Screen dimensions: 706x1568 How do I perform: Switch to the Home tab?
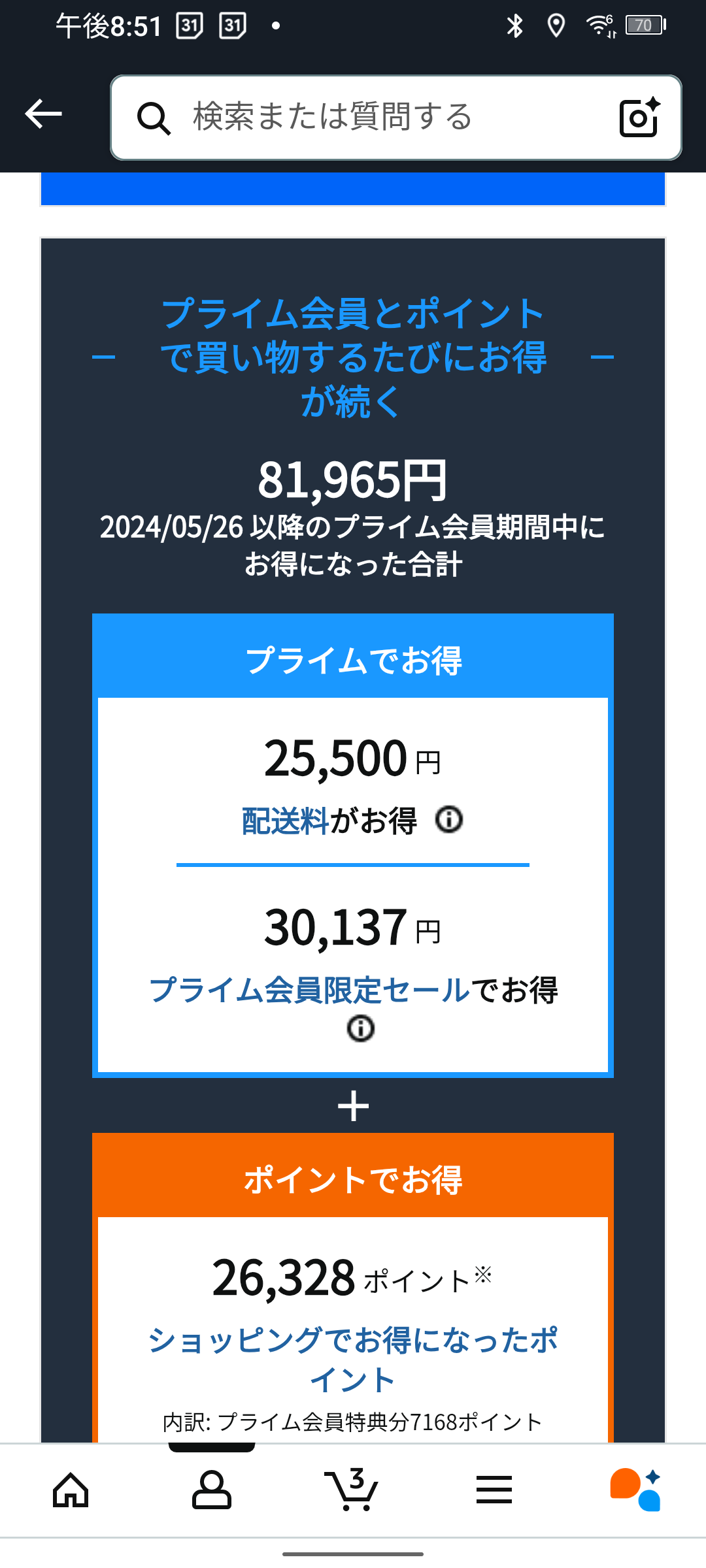[71, 1490]
